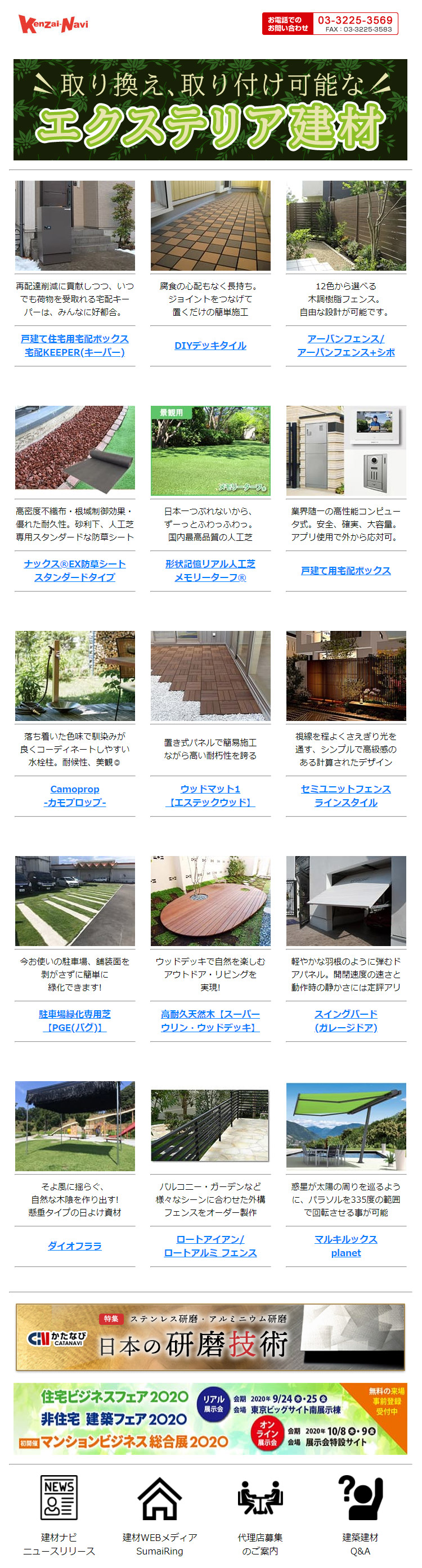Open the Camoprop -カモプロップ- link

click(74, 796)
